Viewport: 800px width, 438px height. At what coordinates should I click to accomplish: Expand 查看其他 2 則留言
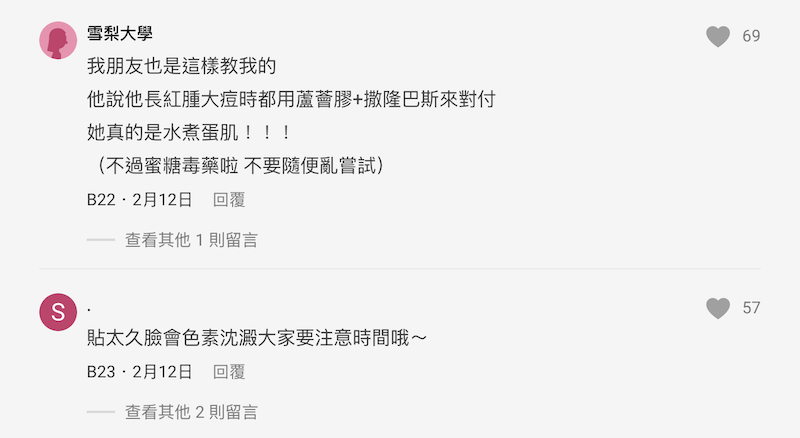[190, 411]
